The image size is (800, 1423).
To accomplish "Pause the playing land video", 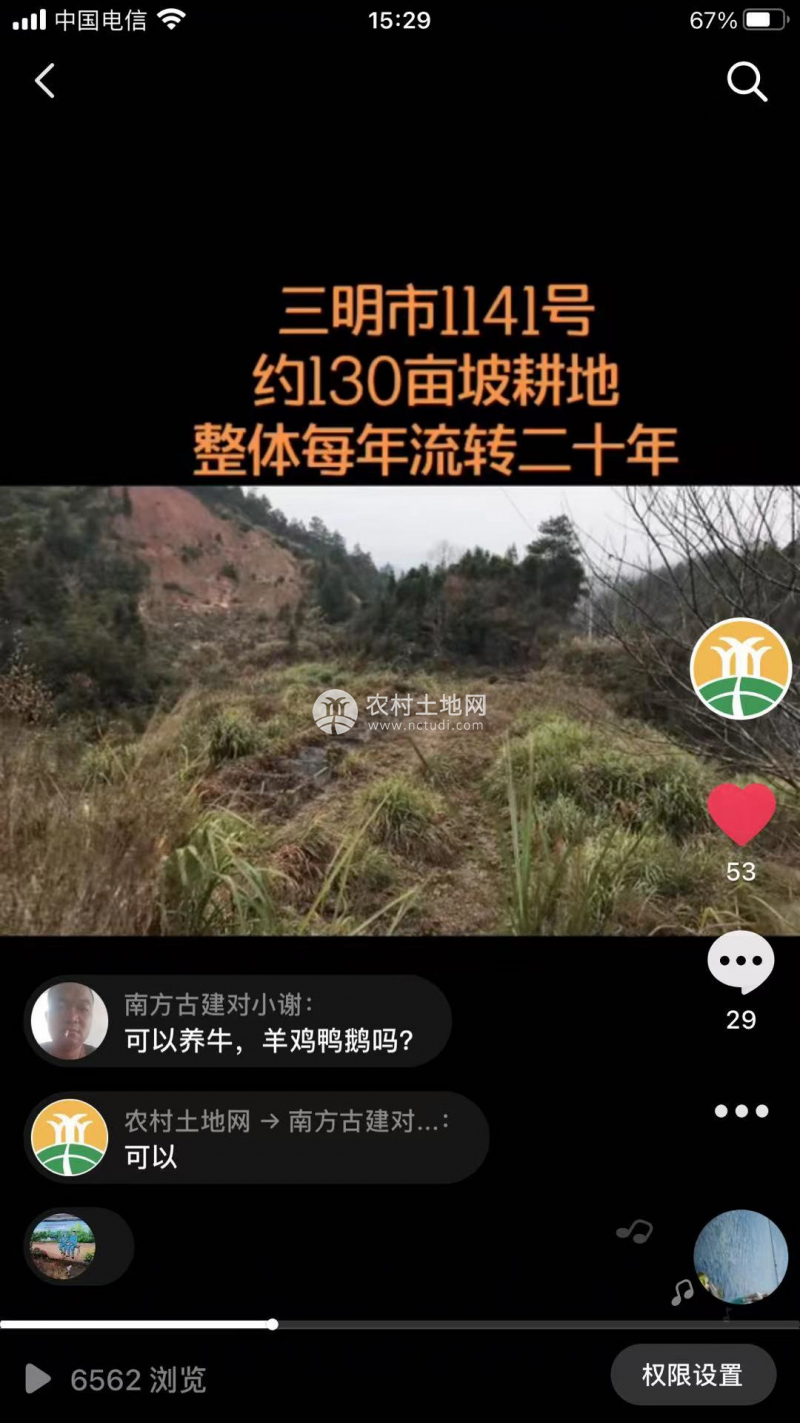I will [400, 710].
